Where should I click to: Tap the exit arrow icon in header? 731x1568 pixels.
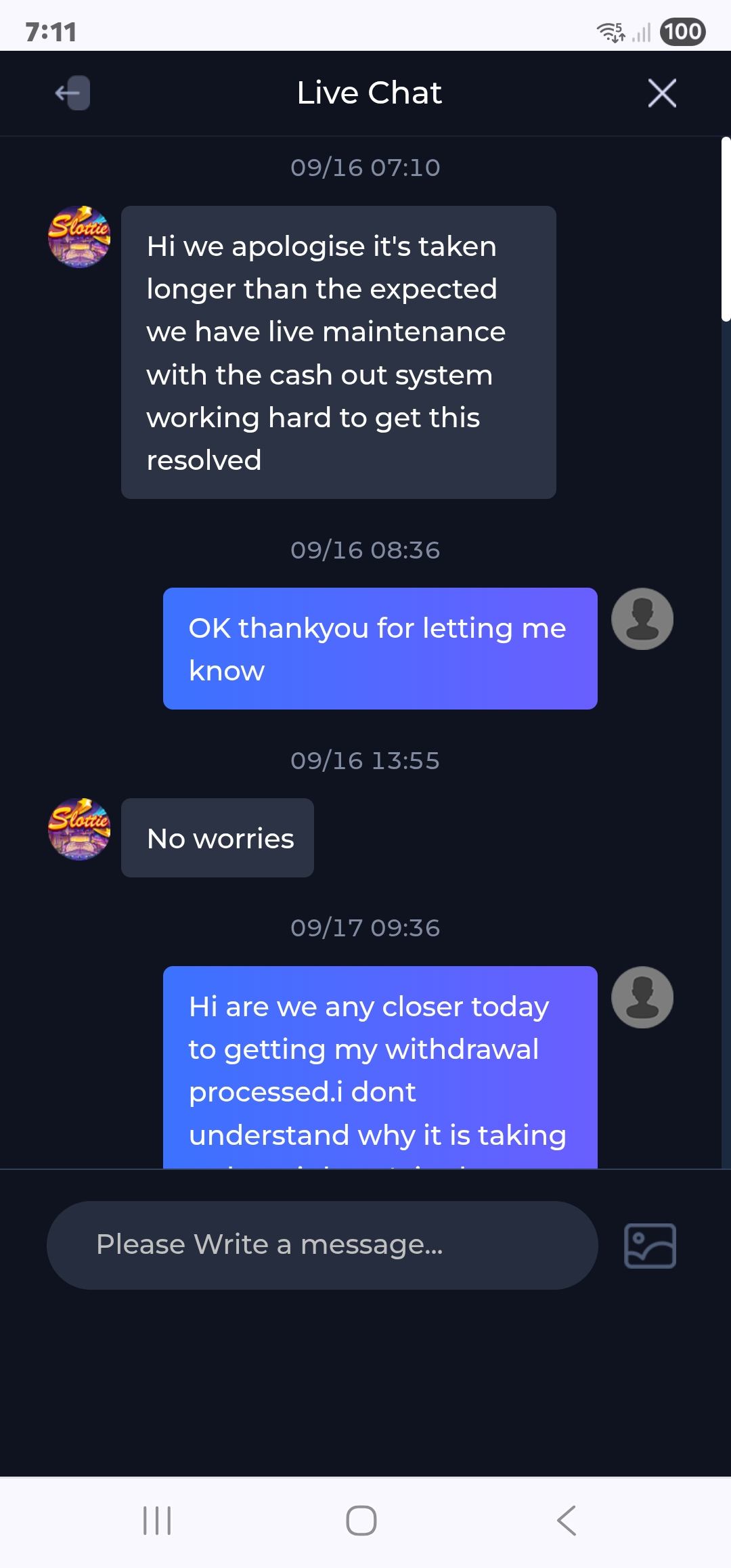click(x=72, y=93)
